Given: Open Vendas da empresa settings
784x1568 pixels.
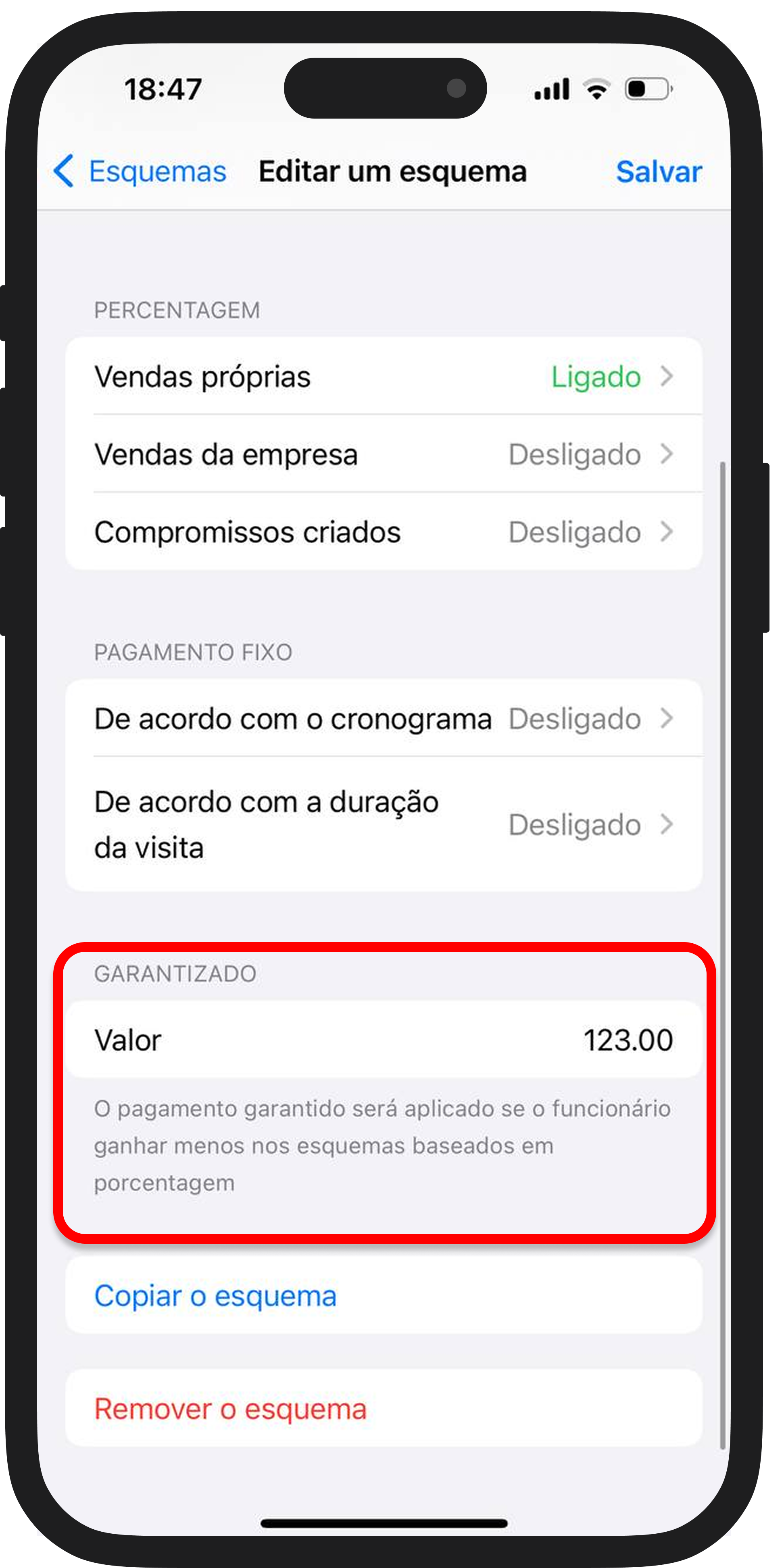Looking at the screenshot, I should (x=384, y=454).
